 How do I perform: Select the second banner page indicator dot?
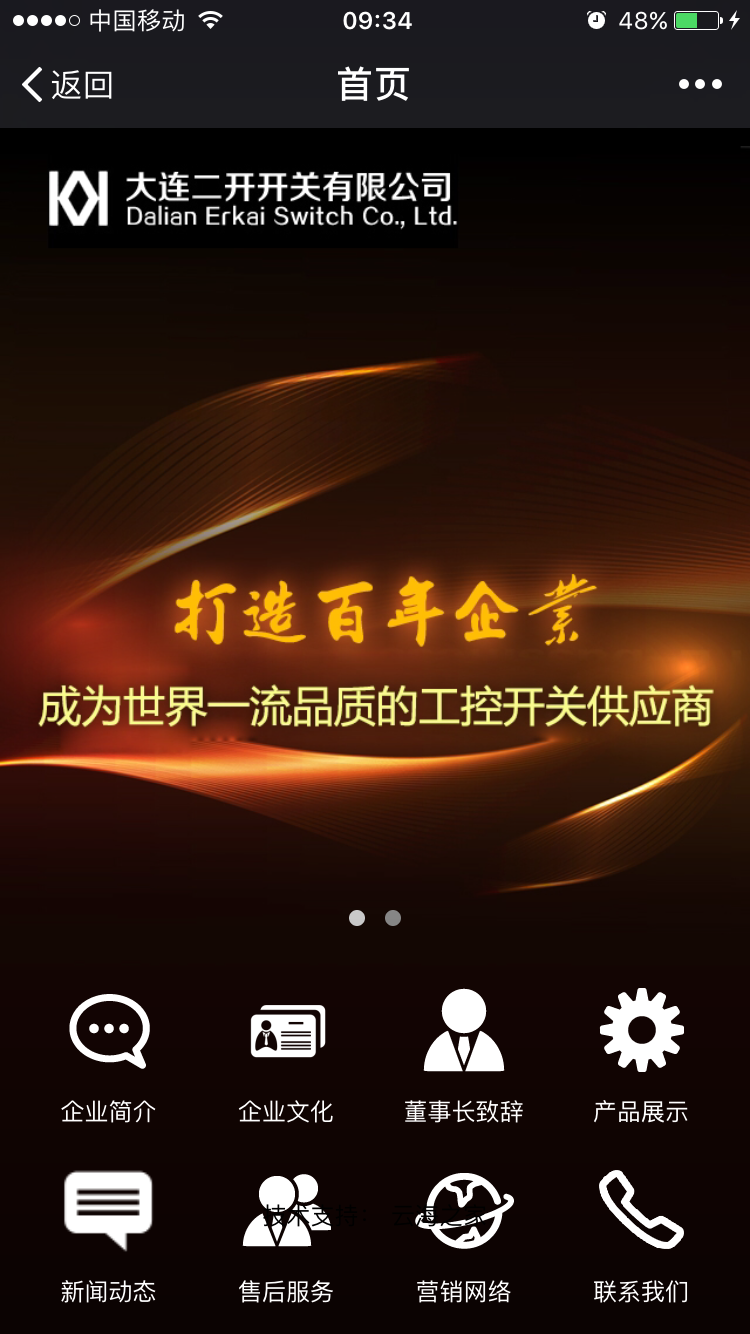point(393,918)
